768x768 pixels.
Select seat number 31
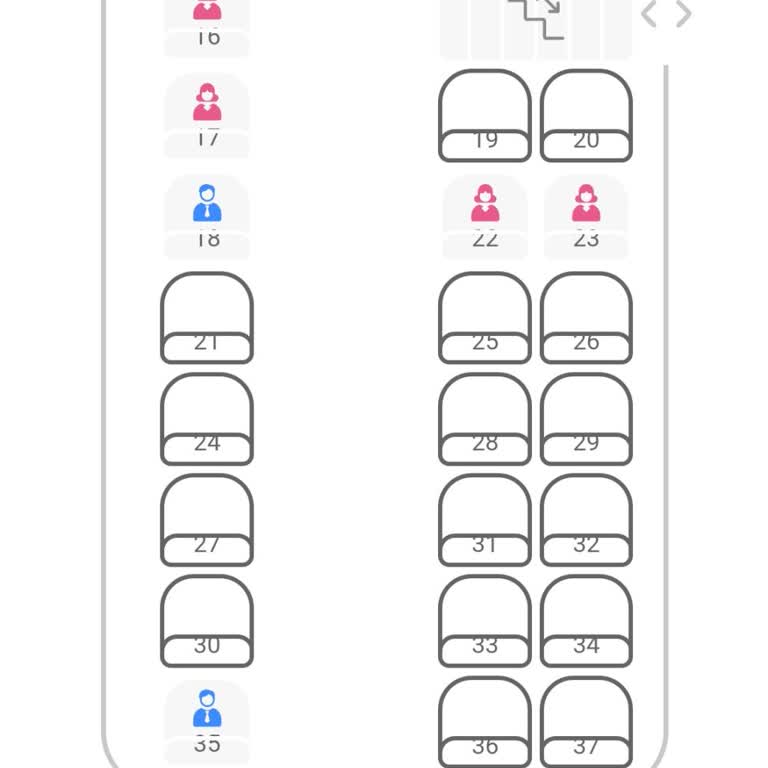point(485,519)
